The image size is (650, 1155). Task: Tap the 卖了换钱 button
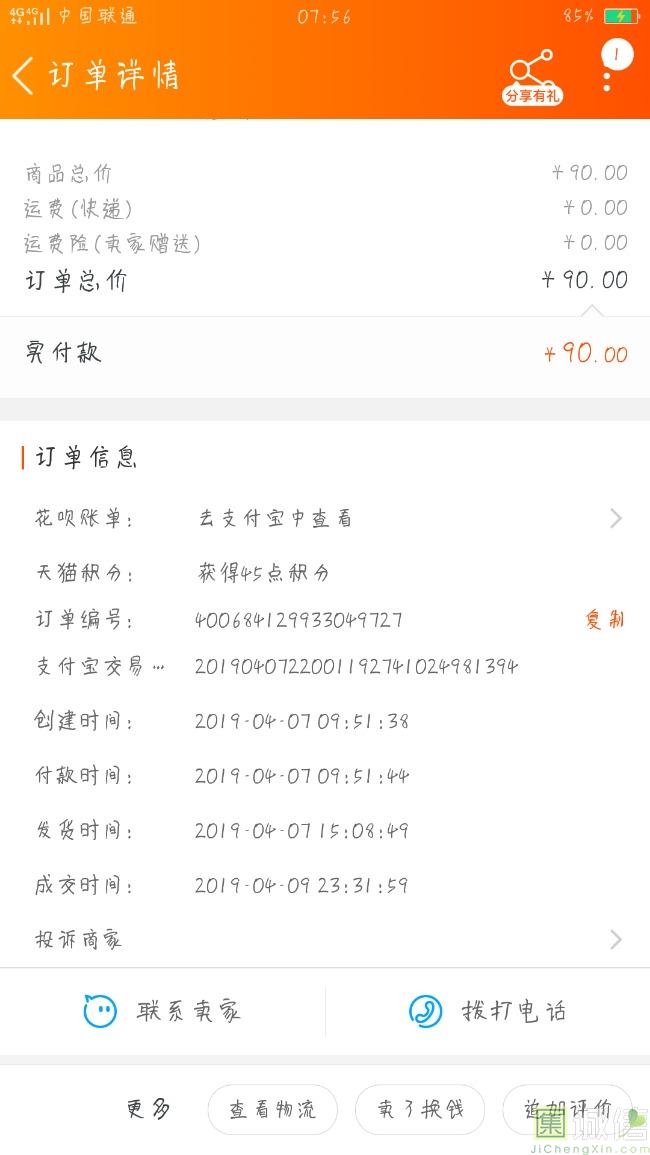tap(420, 1109)
